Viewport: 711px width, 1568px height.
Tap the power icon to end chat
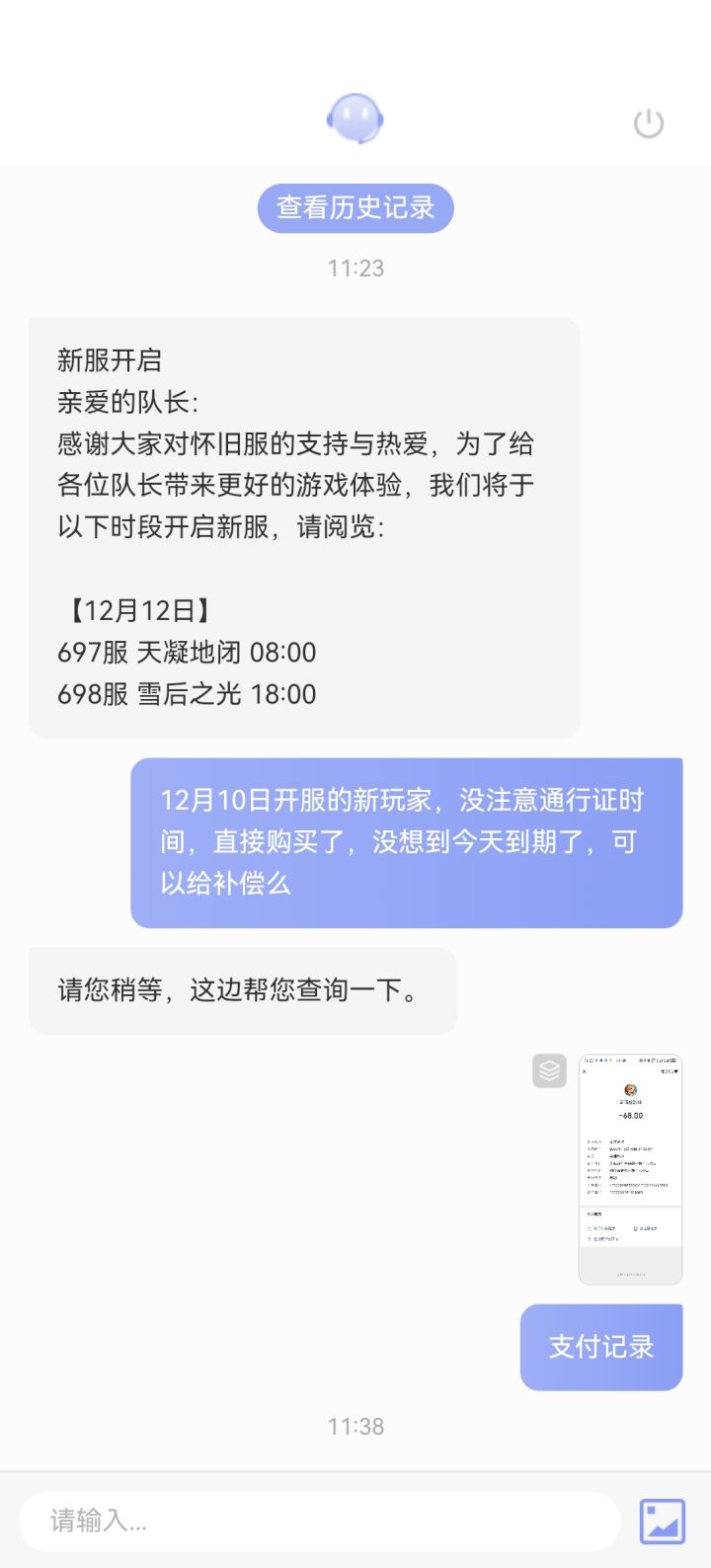click(x=648, y=123)
